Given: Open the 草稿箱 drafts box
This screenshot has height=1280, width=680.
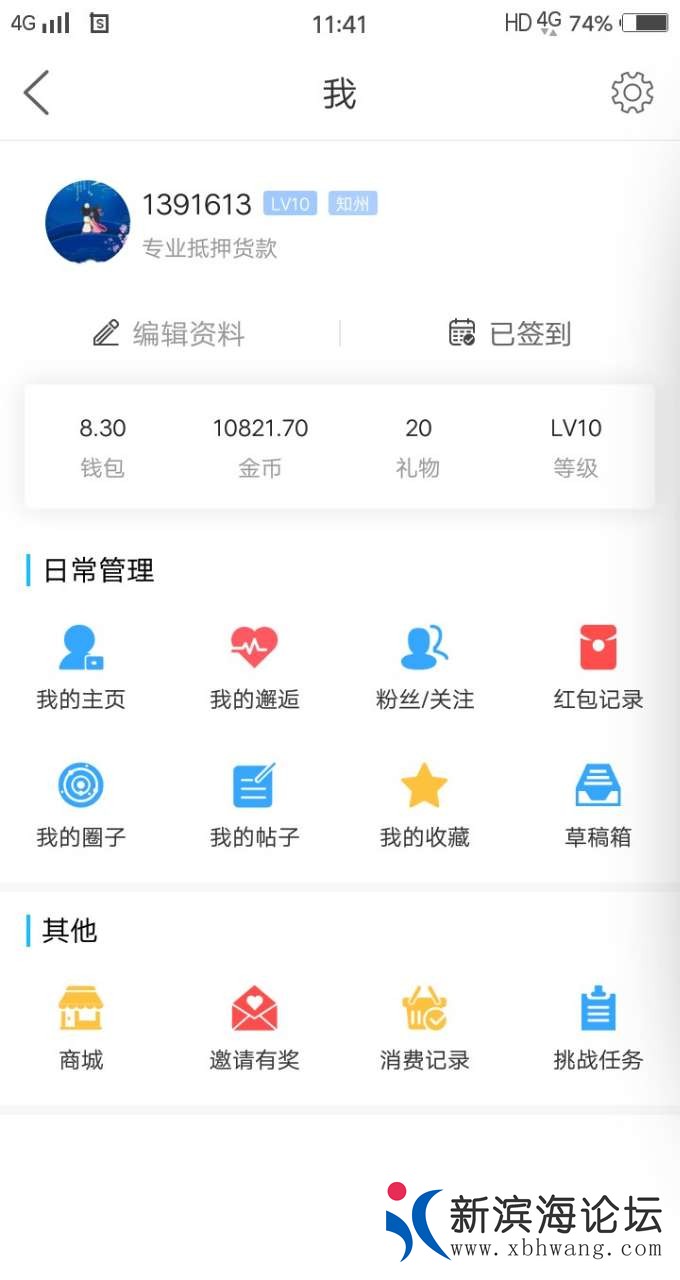Looking at the screenshot, I should (x=598, y=804).
